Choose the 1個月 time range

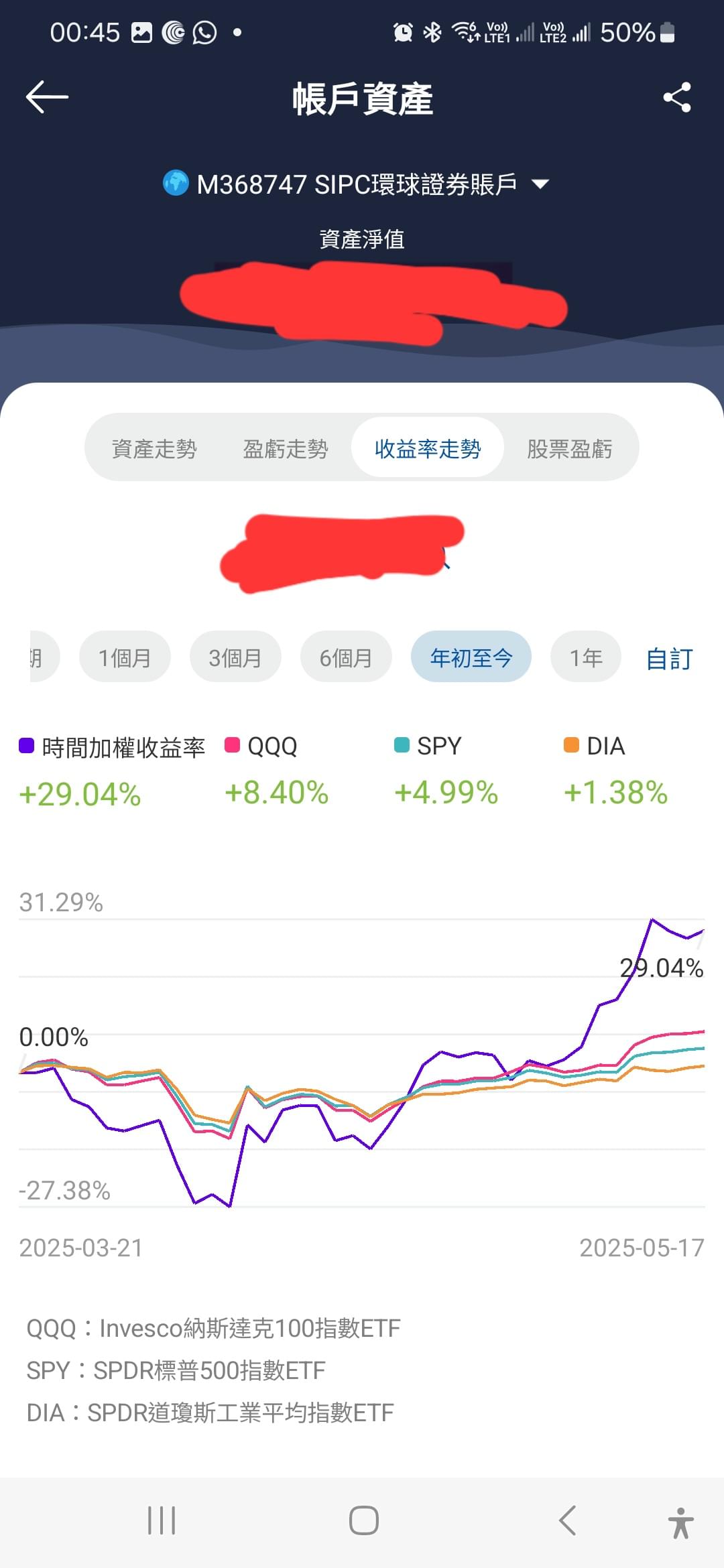click(x=125, y=657)
